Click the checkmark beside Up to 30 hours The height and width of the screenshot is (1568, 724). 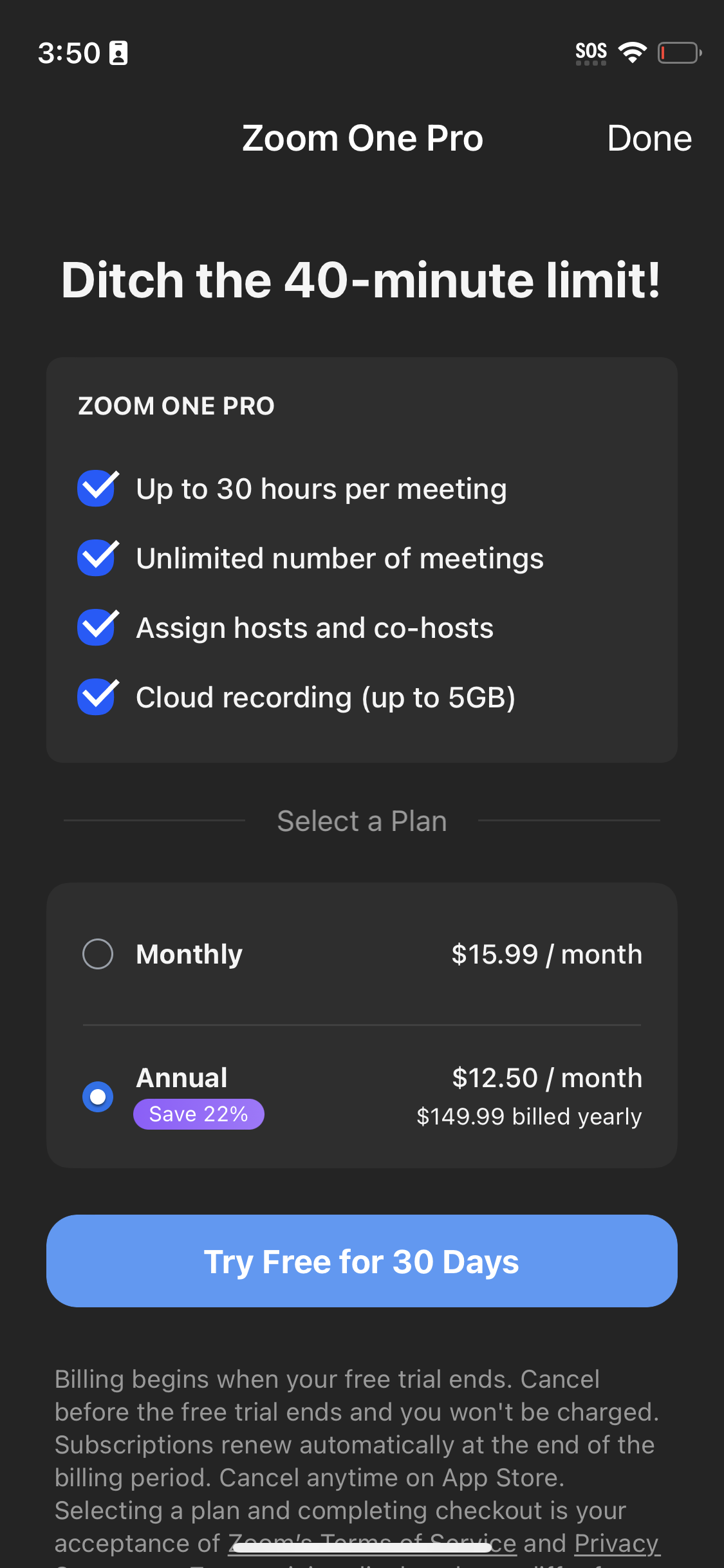tap(95, 488)
